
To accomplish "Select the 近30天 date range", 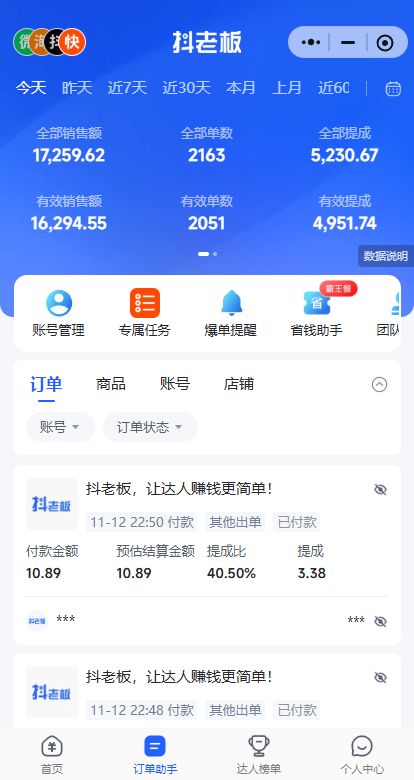I will point(187,88).
